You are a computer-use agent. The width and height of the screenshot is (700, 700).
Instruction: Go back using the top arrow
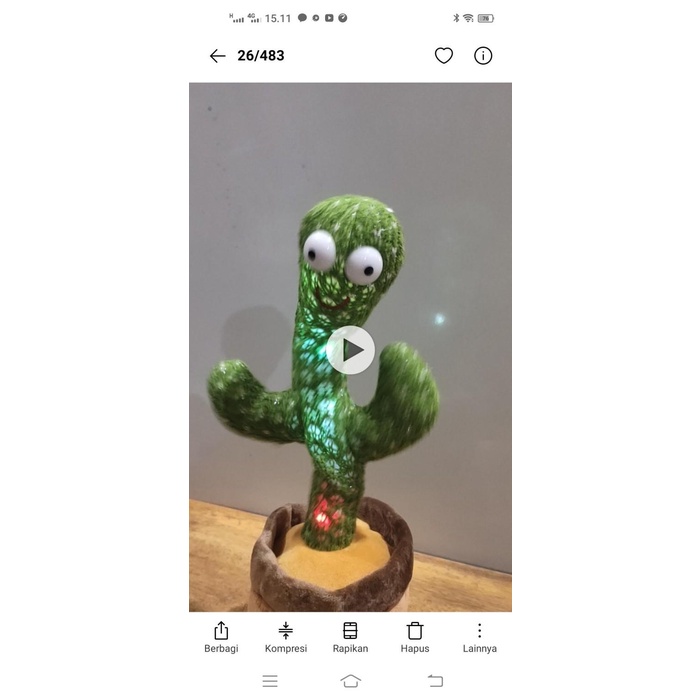click(x=217, y=56)
